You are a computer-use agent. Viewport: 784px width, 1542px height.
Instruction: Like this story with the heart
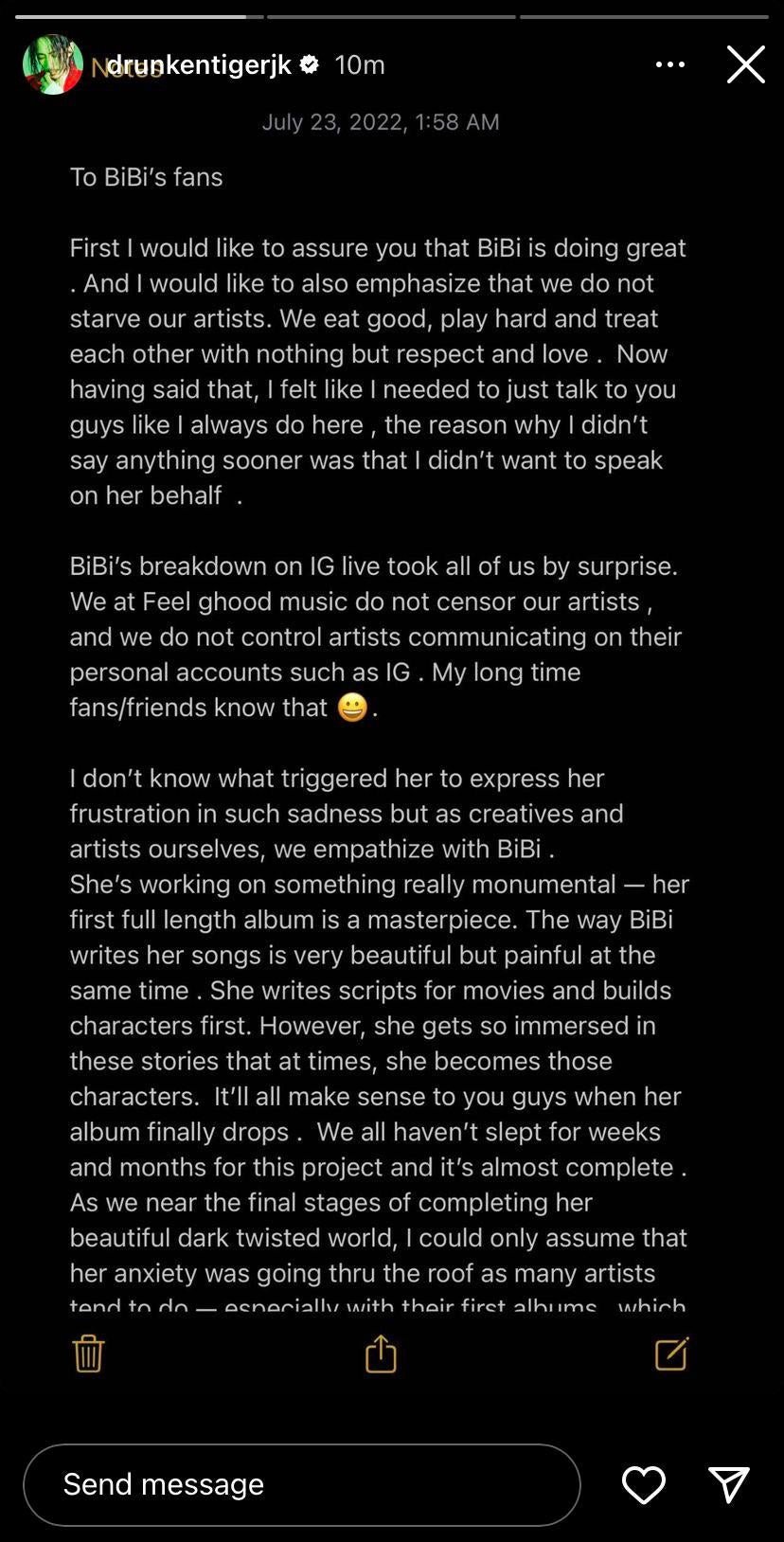[x=644, y=1484]
